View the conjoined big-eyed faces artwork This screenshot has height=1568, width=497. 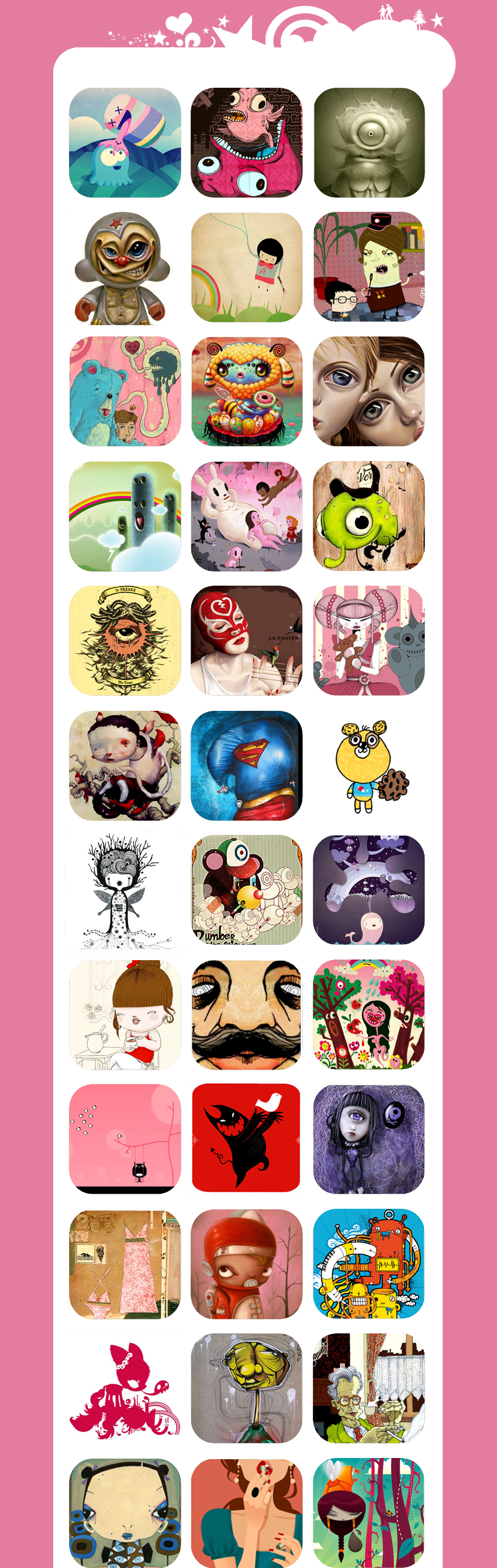[x=368, y=391]
